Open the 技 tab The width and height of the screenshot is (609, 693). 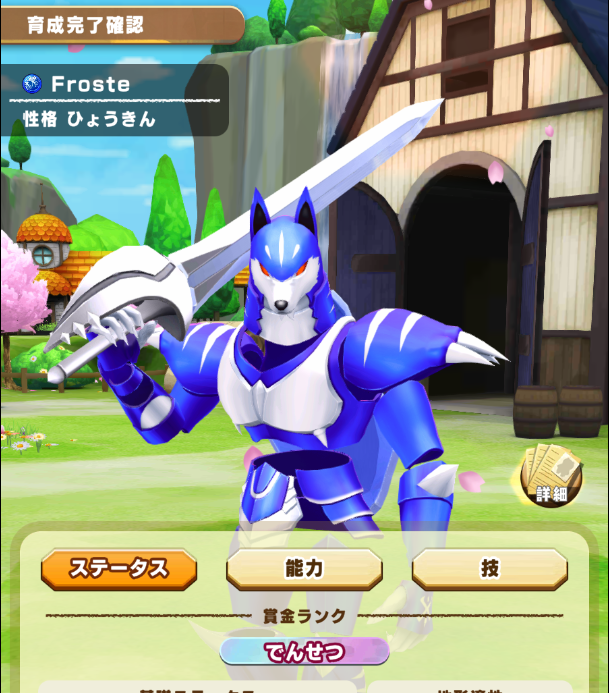pyautogui.click(x=489, y=569)
